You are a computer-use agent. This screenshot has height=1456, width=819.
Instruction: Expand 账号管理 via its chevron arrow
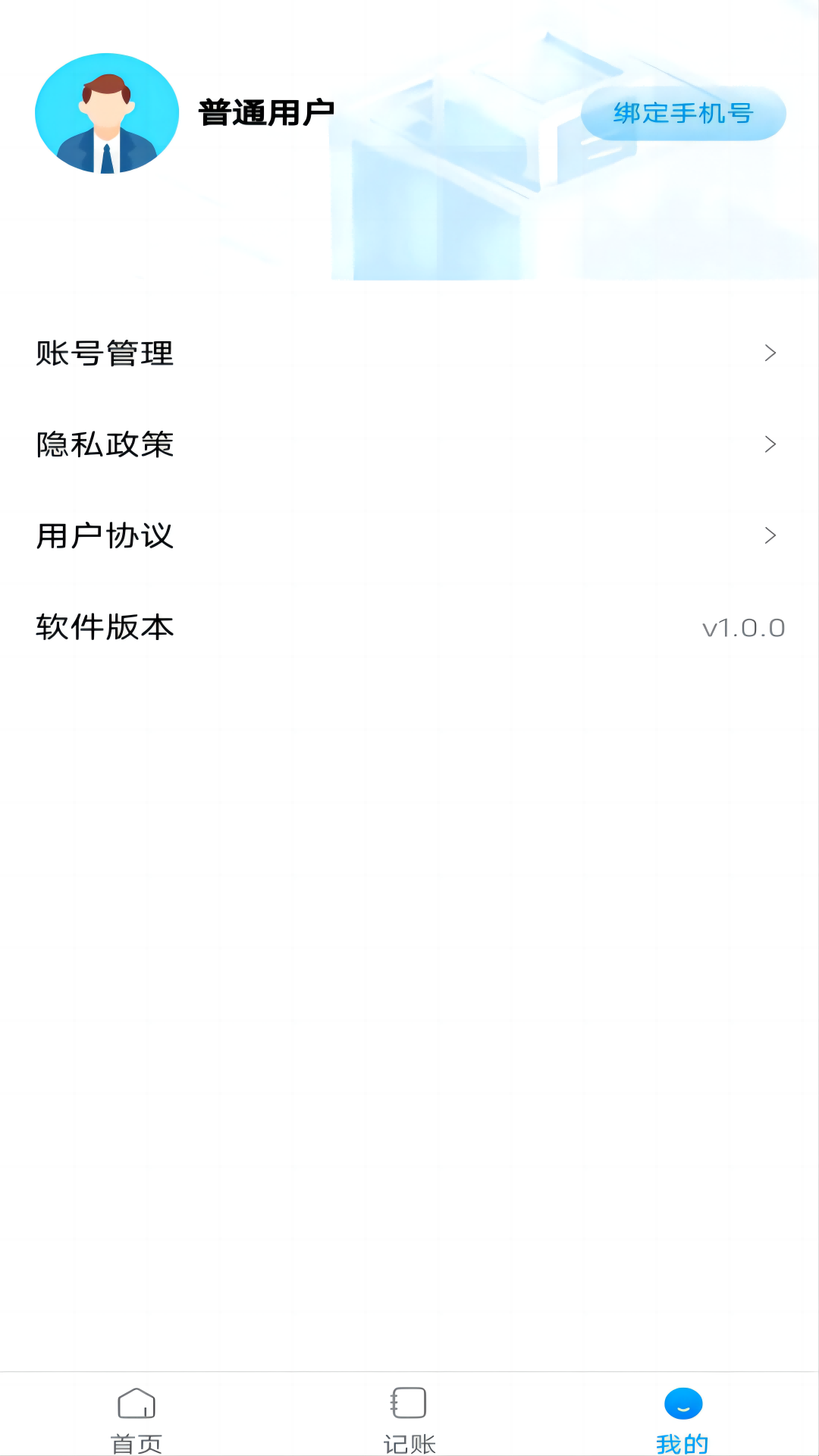point(771,353)
